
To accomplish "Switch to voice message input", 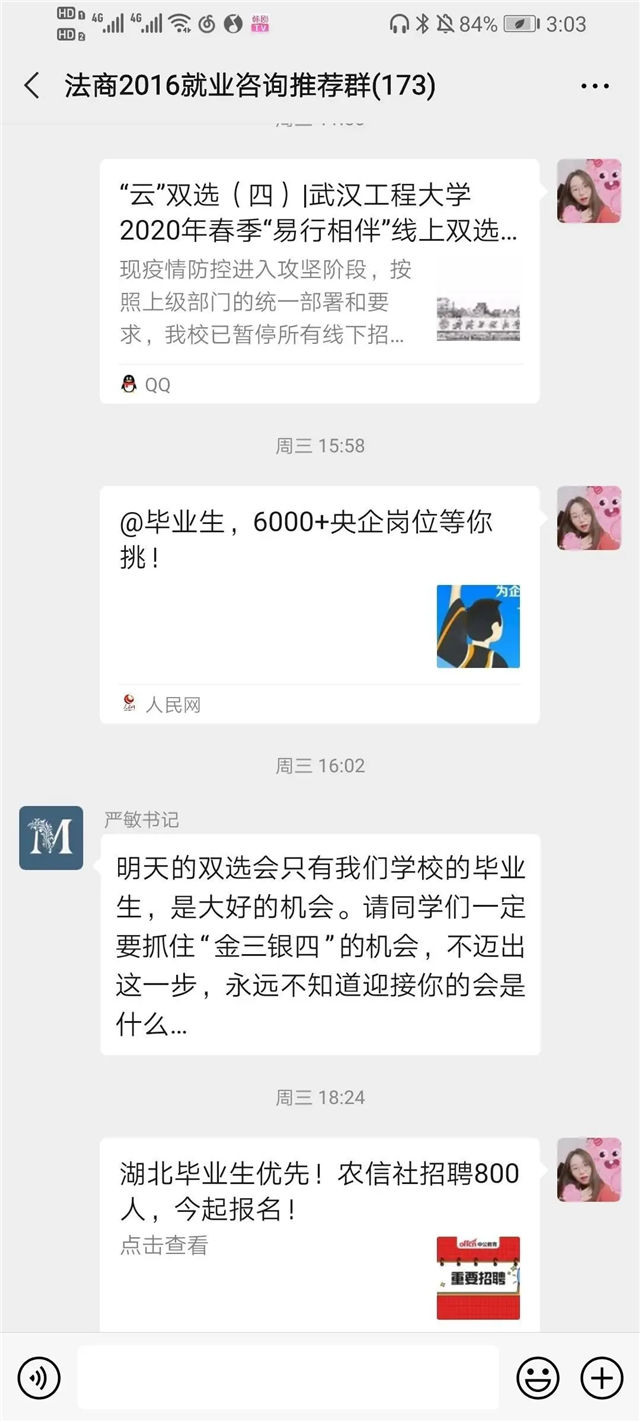I will coord(39,1379).
